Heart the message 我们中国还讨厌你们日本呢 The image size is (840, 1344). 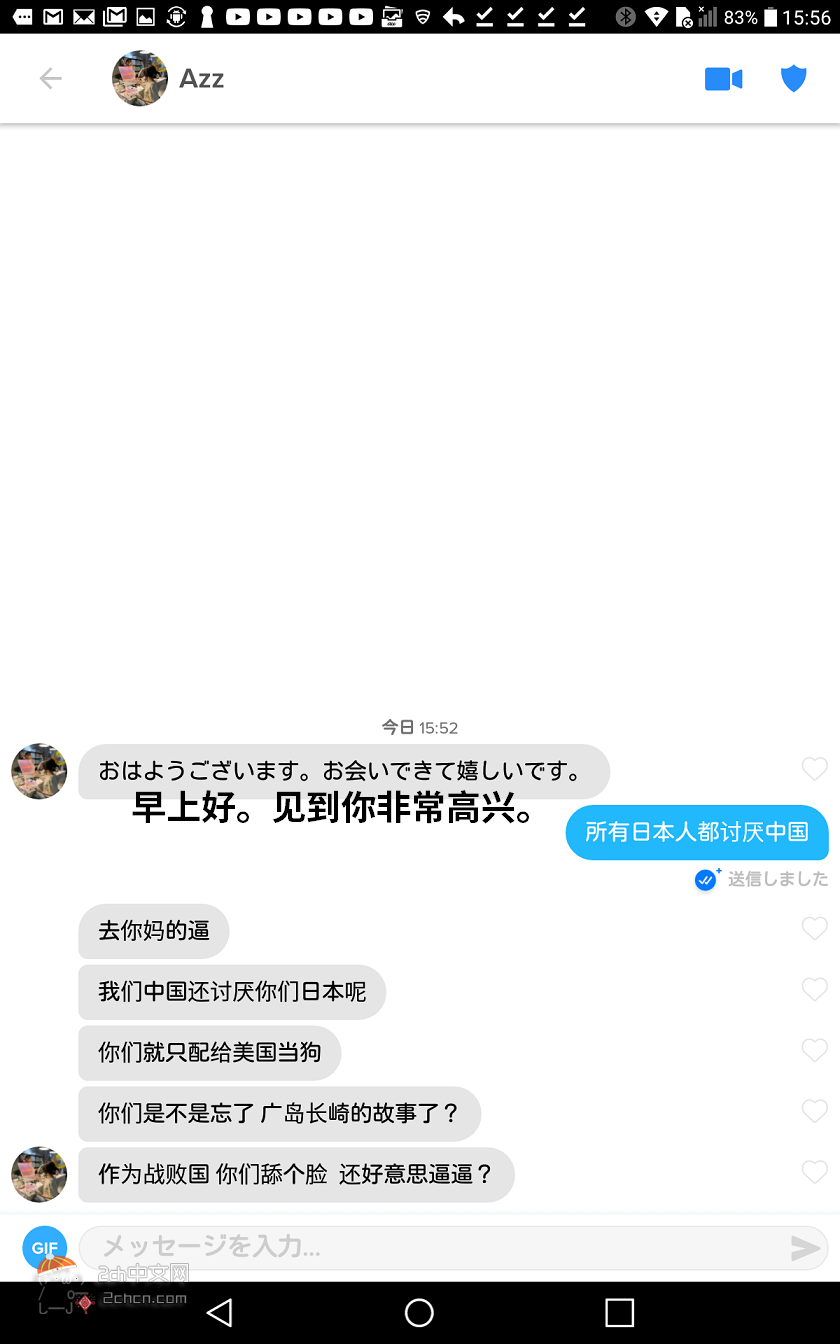(x=815, y=990)
